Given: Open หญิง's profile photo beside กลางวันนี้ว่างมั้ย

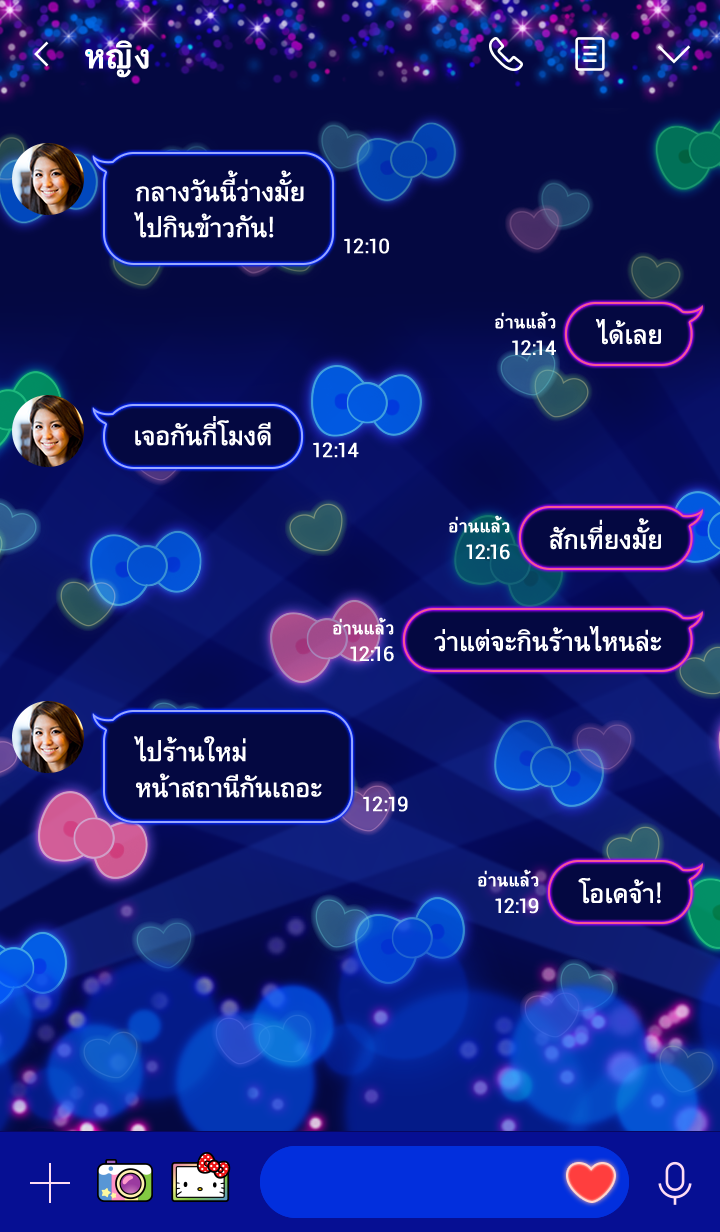Looking at the screenshot, I should (x=48, y=179).
